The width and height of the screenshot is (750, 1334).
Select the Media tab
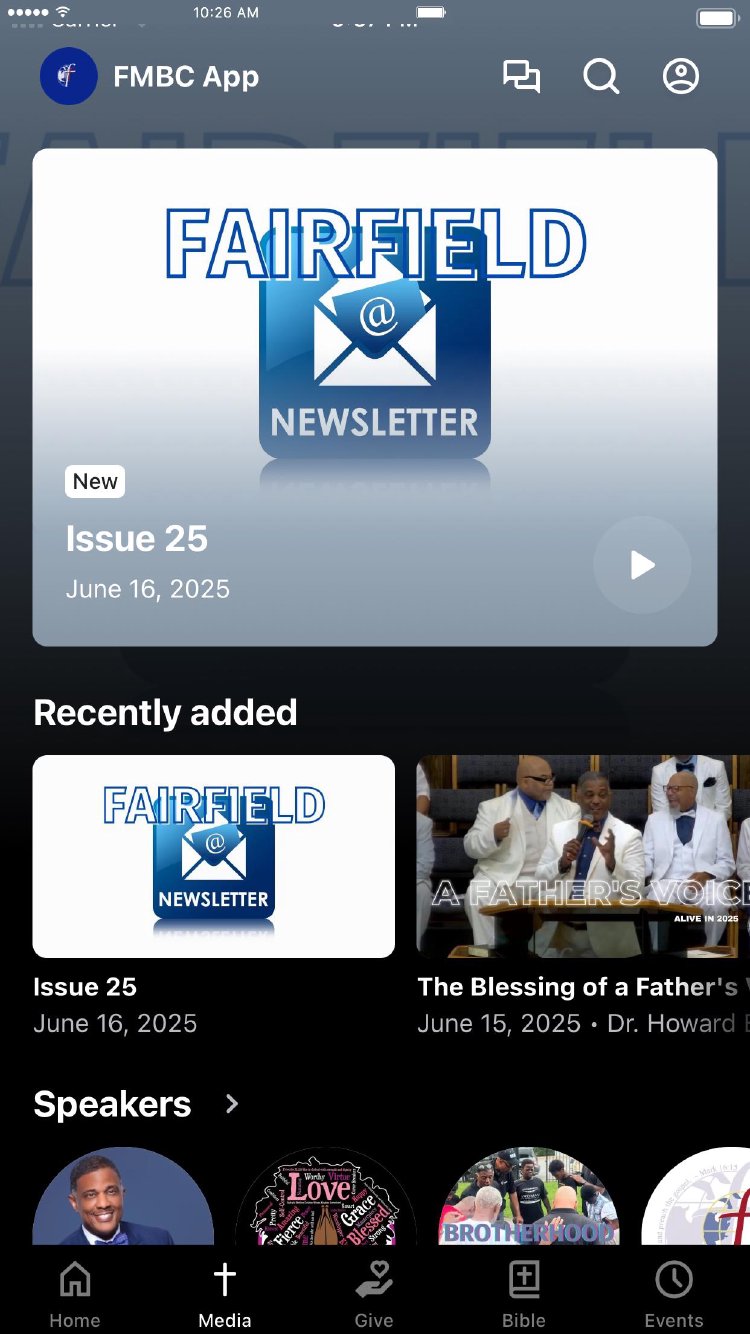pyautogui.click(x=225, y=1294)
